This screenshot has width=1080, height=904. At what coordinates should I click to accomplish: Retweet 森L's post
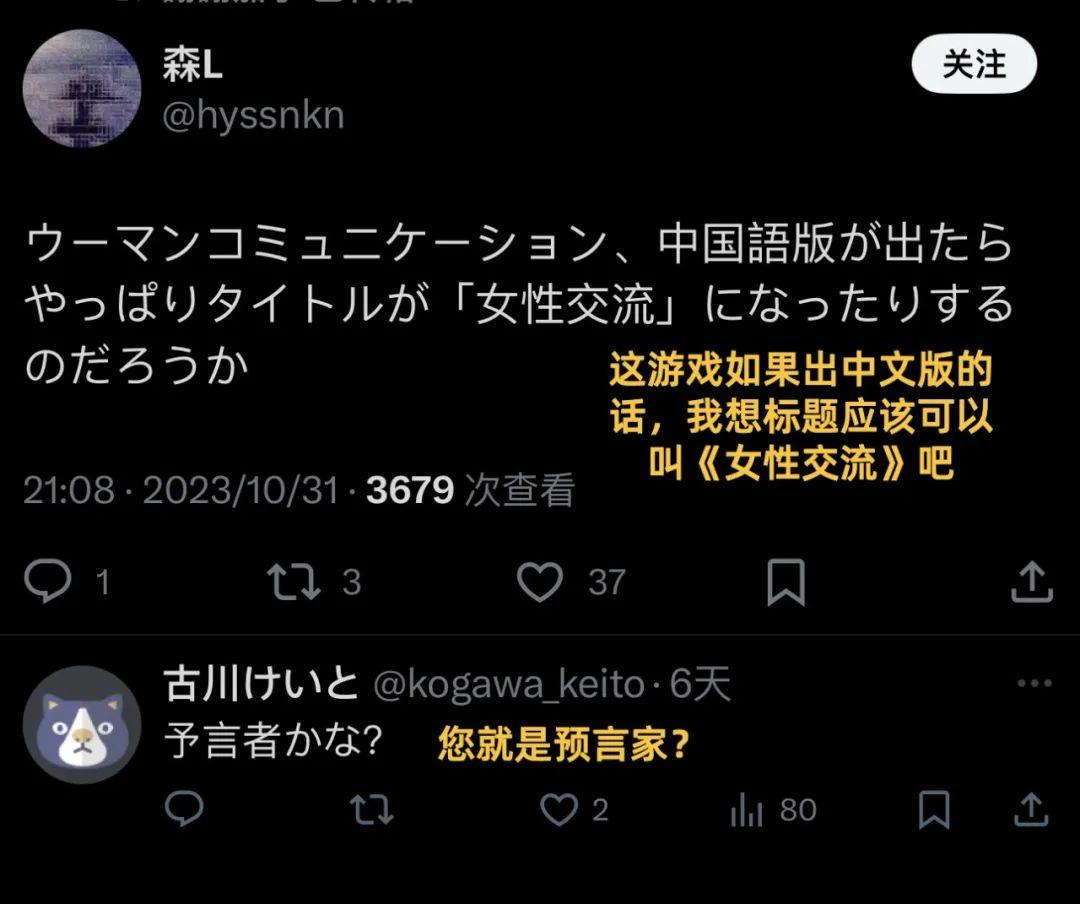(294, 581)
